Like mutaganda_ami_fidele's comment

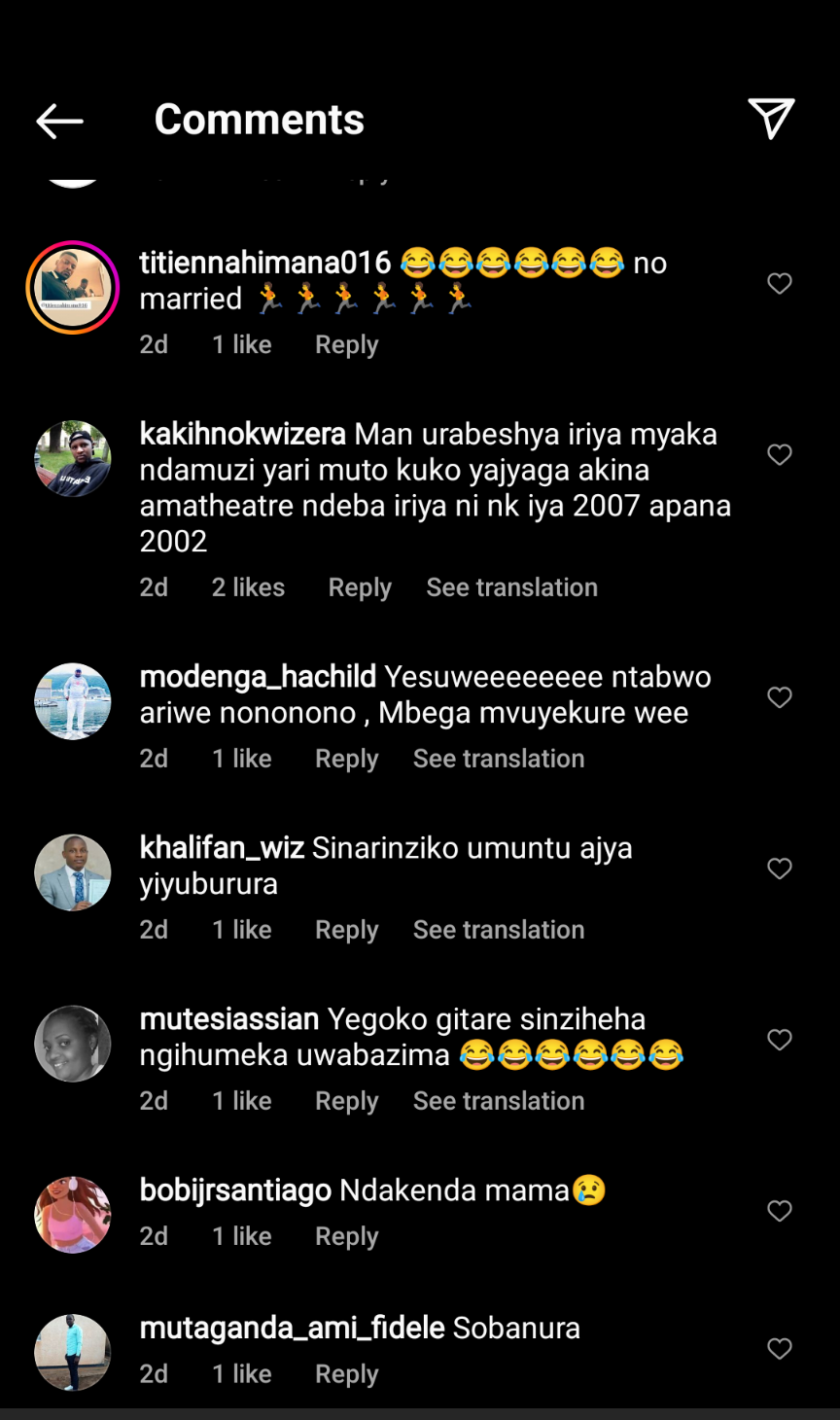tap(779, 1349)
